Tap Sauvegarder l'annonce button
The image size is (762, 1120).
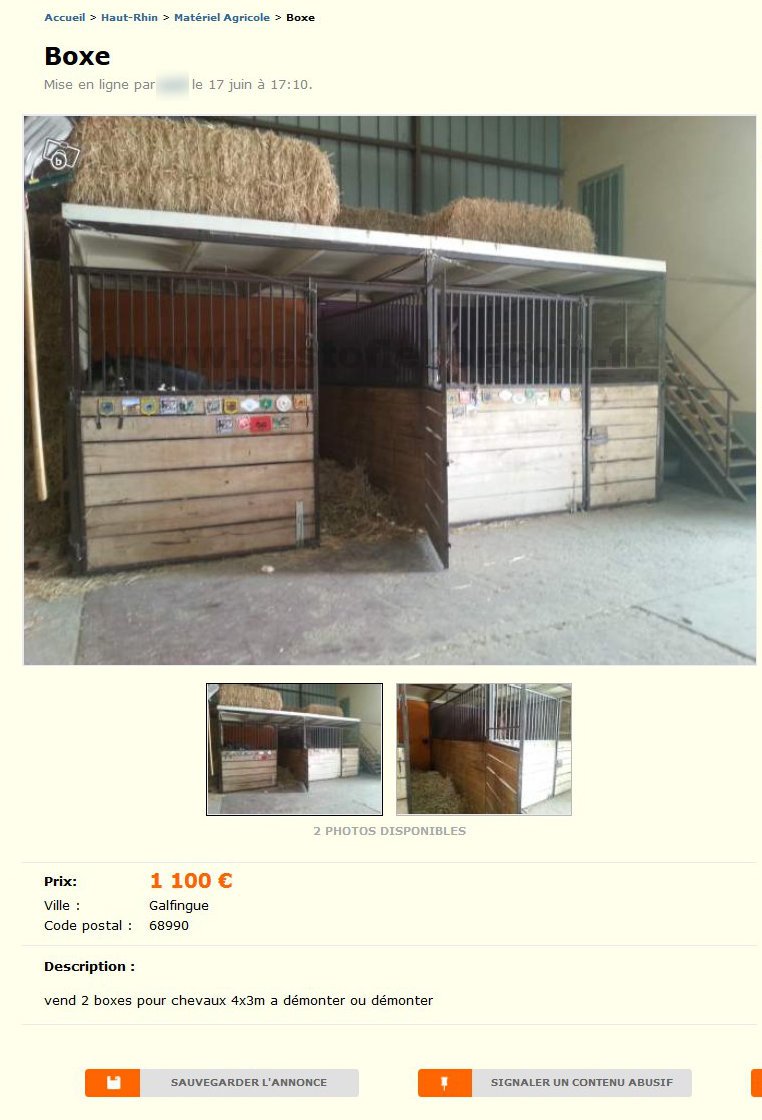click(222, 1082)
